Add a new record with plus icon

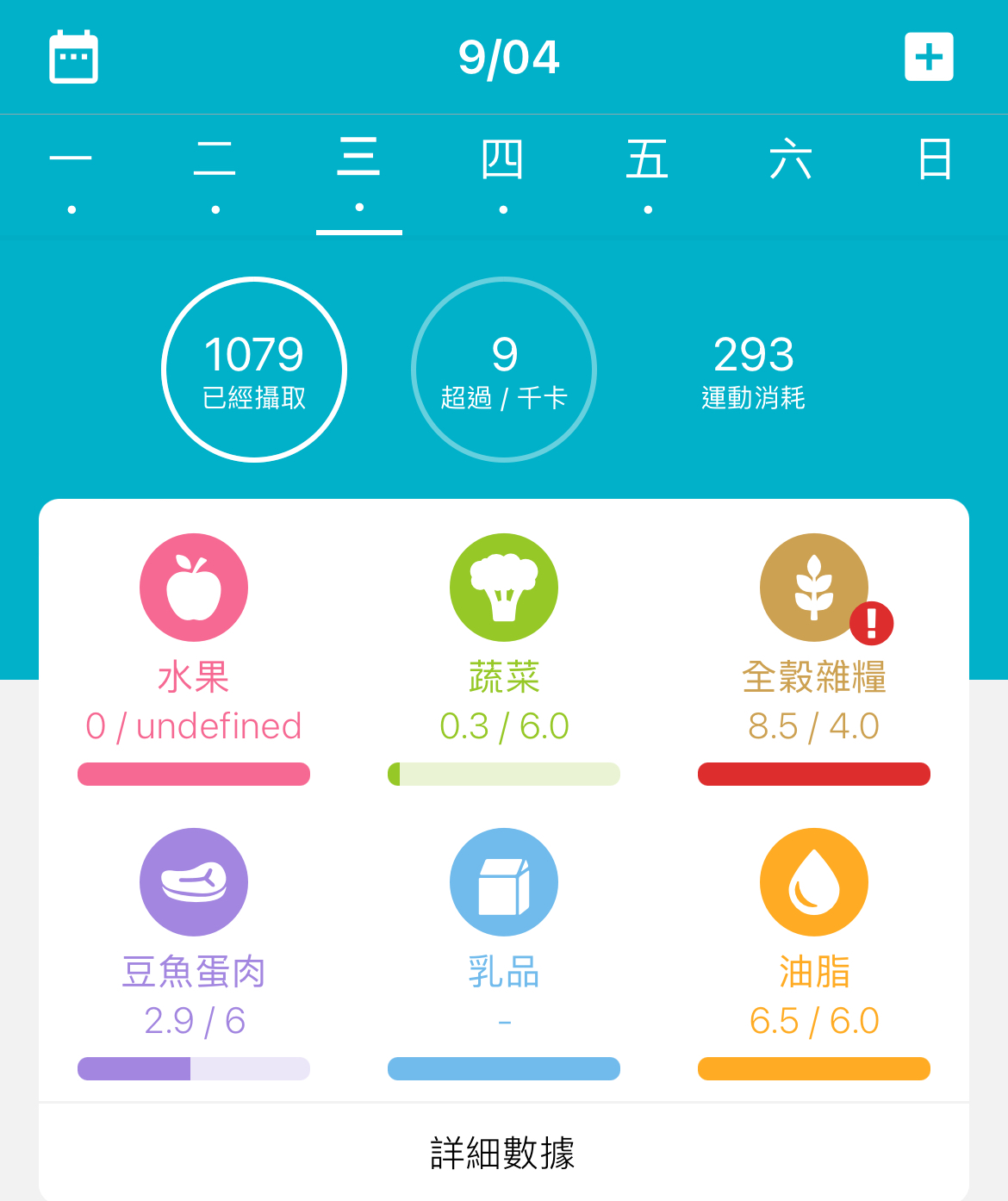click(929, 58)
